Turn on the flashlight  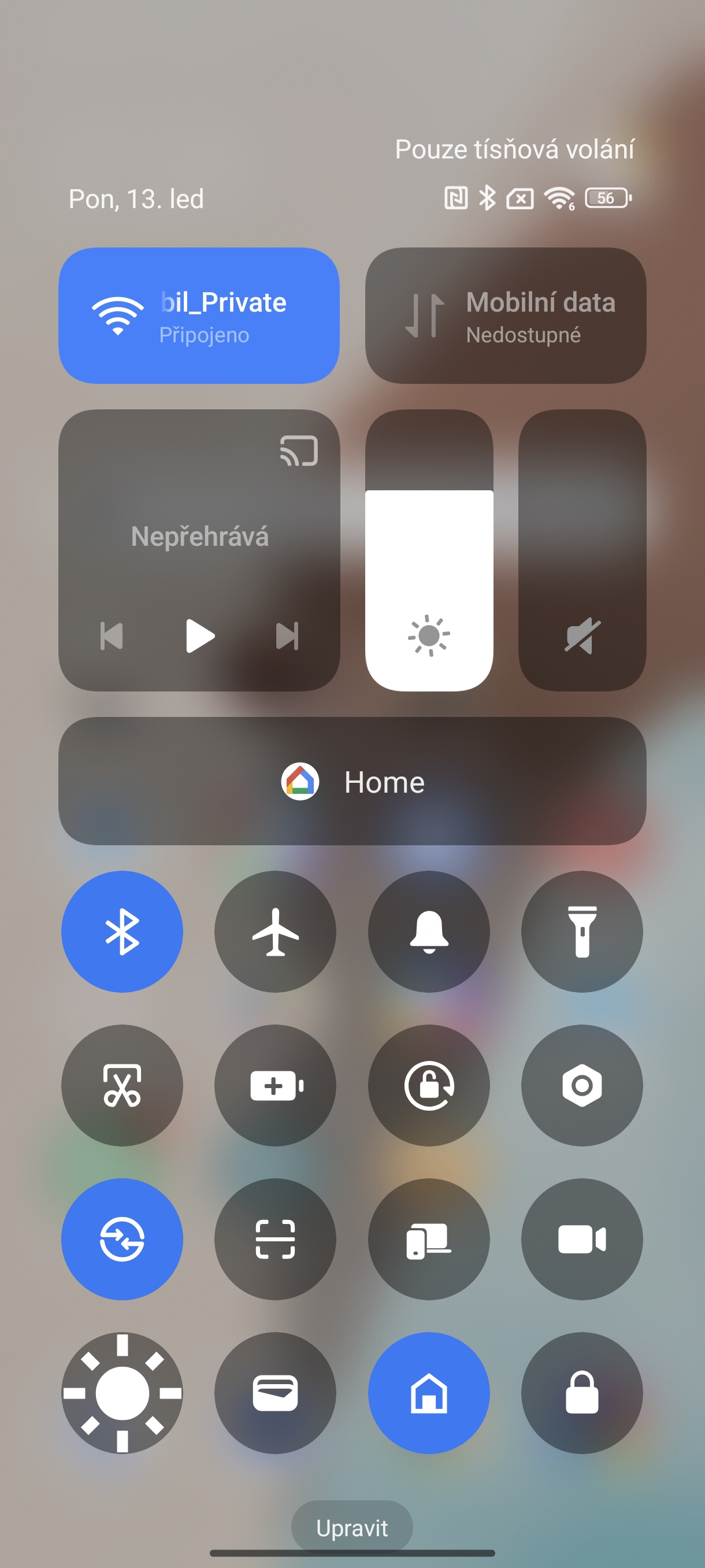click(x=581, y=931)
